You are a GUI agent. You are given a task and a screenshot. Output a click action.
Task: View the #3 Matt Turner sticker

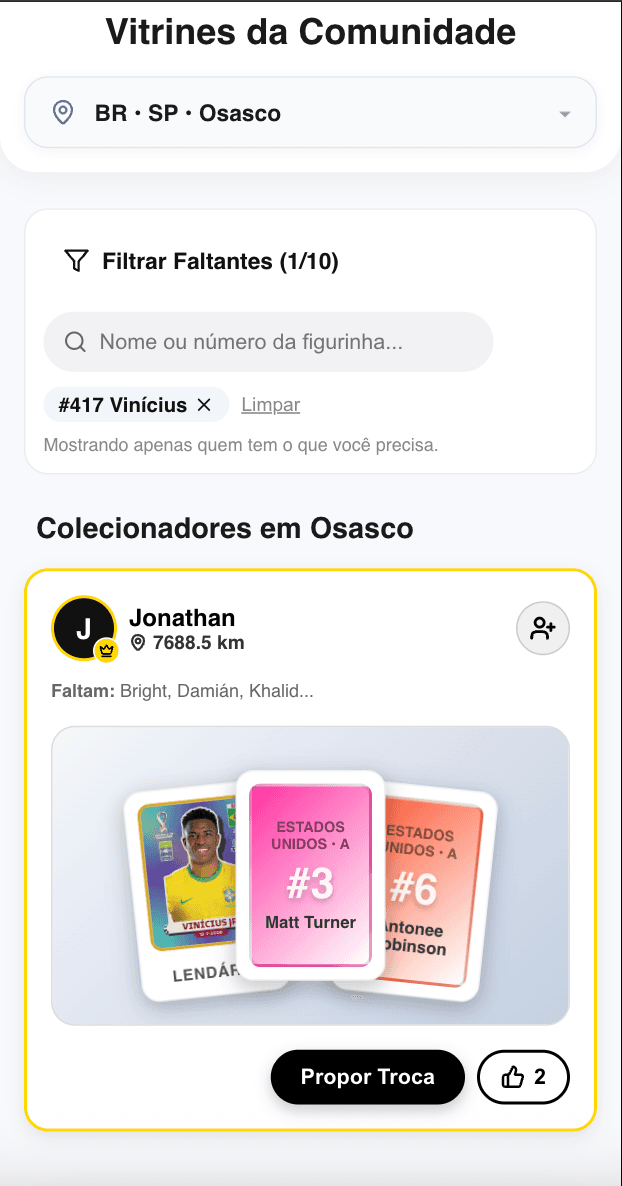point(310,875)
